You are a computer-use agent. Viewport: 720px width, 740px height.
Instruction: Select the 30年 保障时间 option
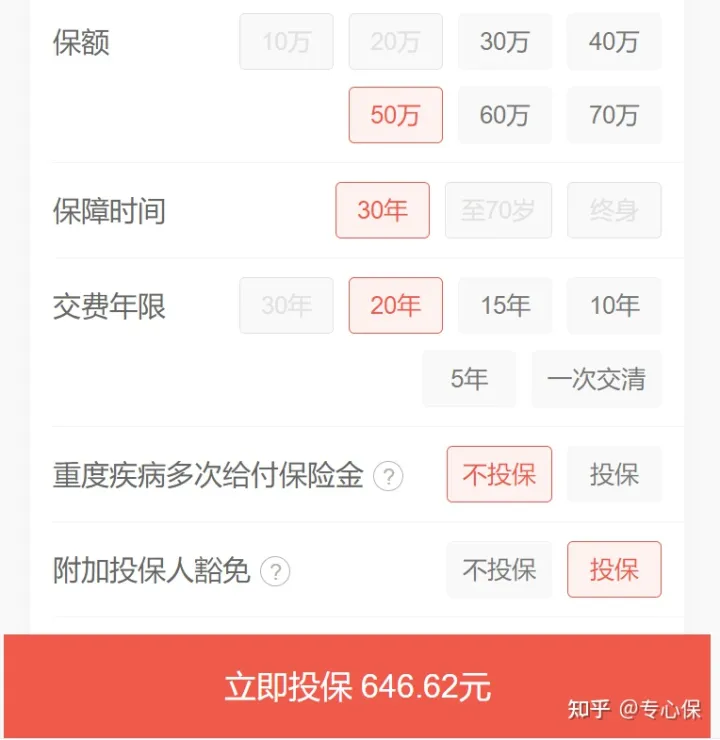pyautogui.click(x=383, y=211)
